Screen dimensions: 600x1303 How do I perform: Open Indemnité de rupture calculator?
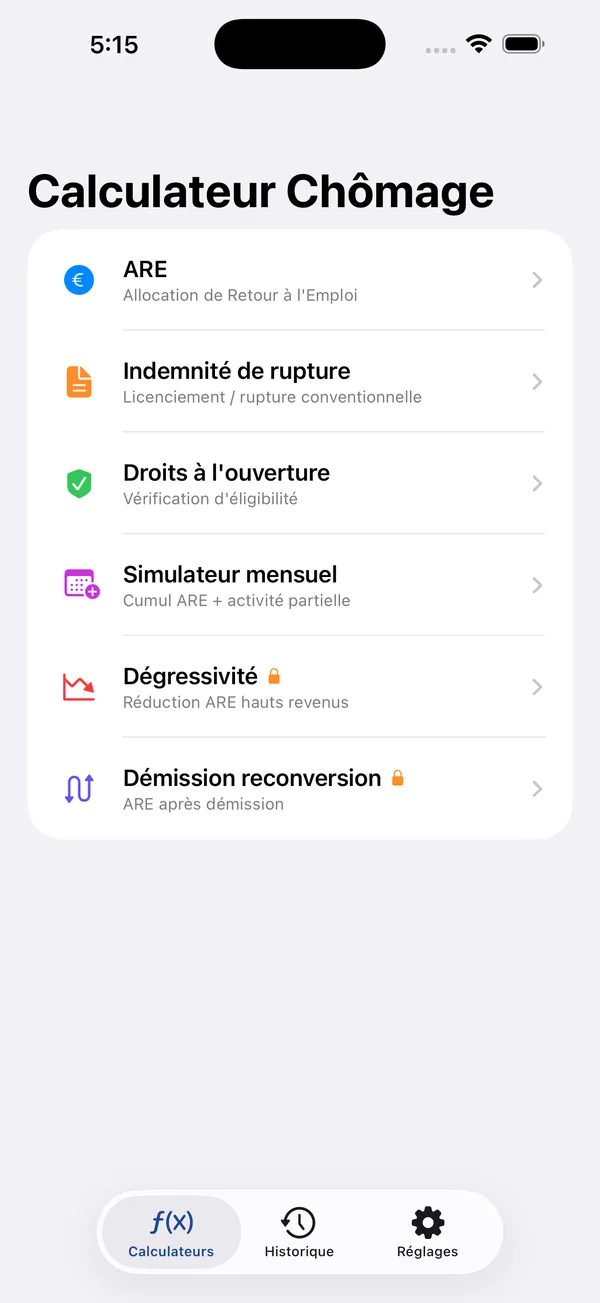tap(300, 382)
